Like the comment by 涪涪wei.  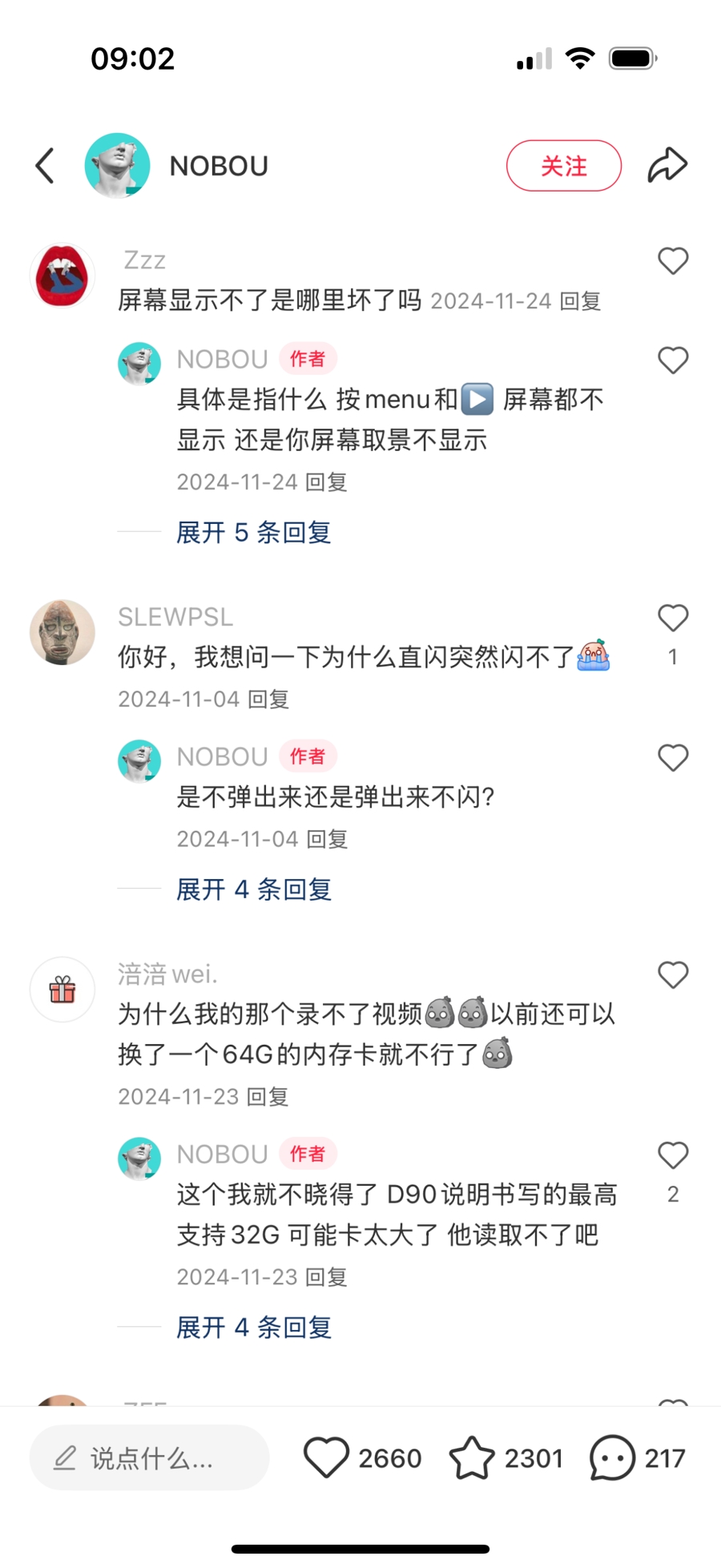point(672,975)
